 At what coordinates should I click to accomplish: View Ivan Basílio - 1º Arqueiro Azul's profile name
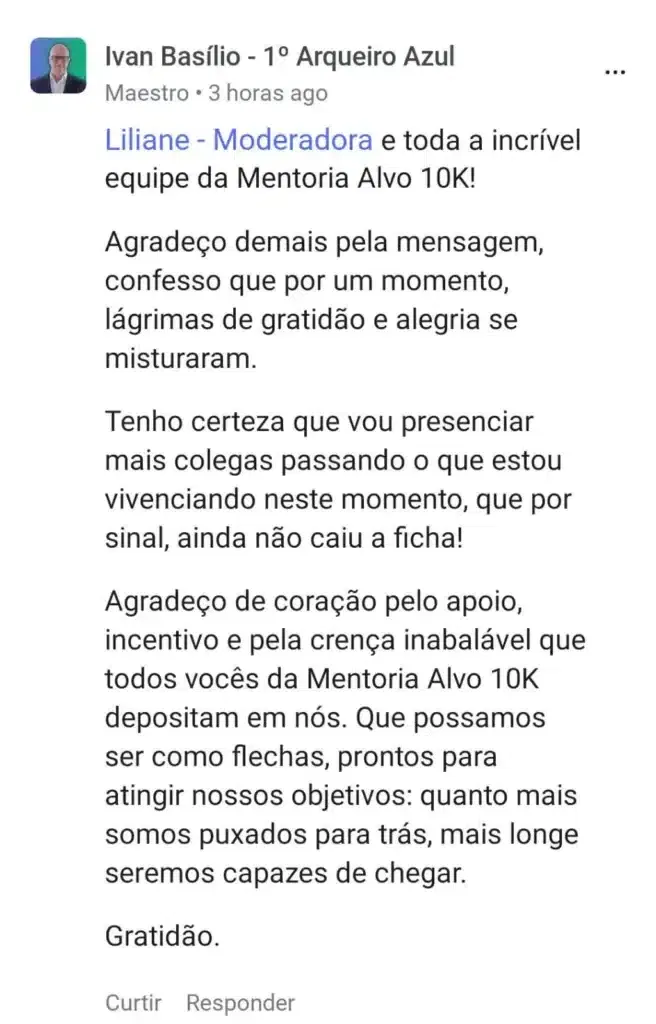[279, 56]
